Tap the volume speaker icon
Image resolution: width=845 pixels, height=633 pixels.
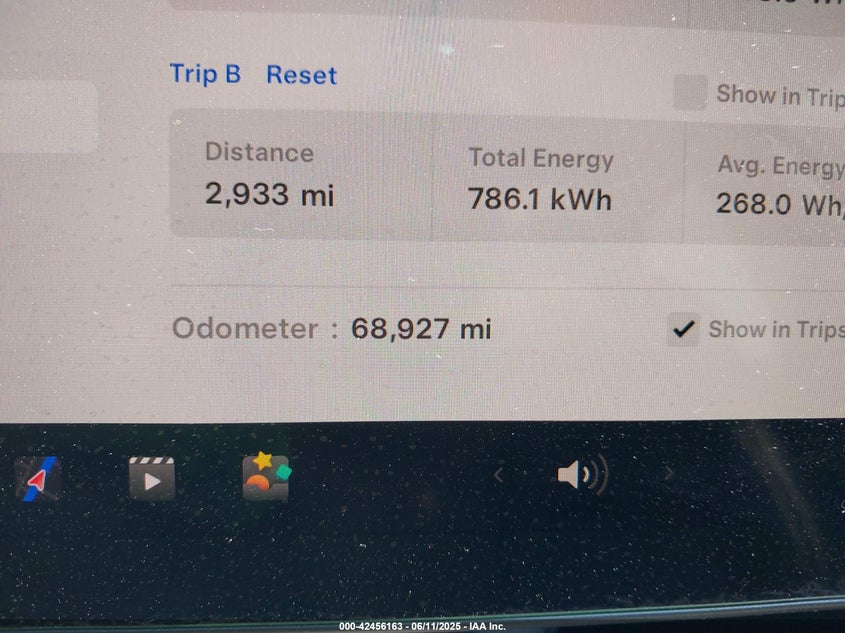click(x=581, y=475)
